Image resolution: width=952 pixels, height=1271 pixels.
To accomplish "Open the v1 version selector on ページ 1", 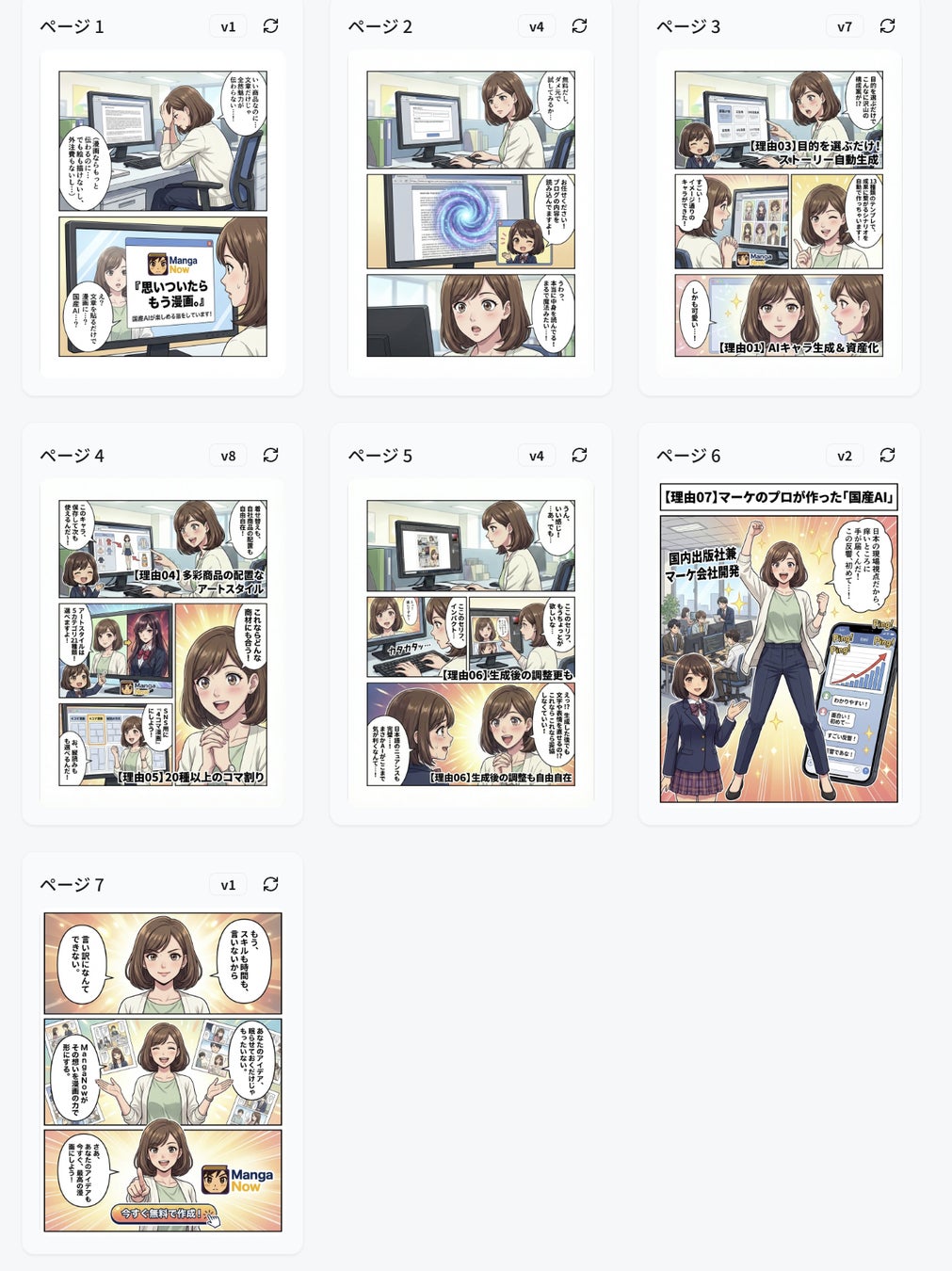I will (x=228, y=26).
